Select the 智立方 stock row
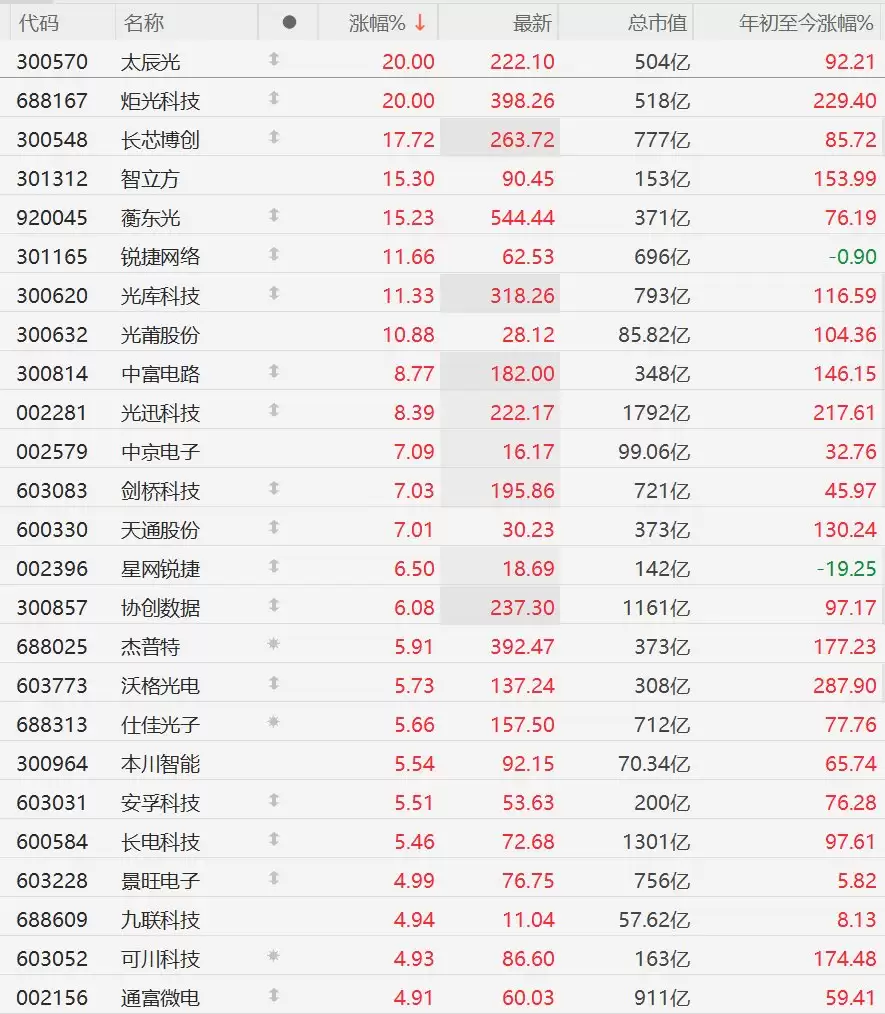 pos(442,178)
